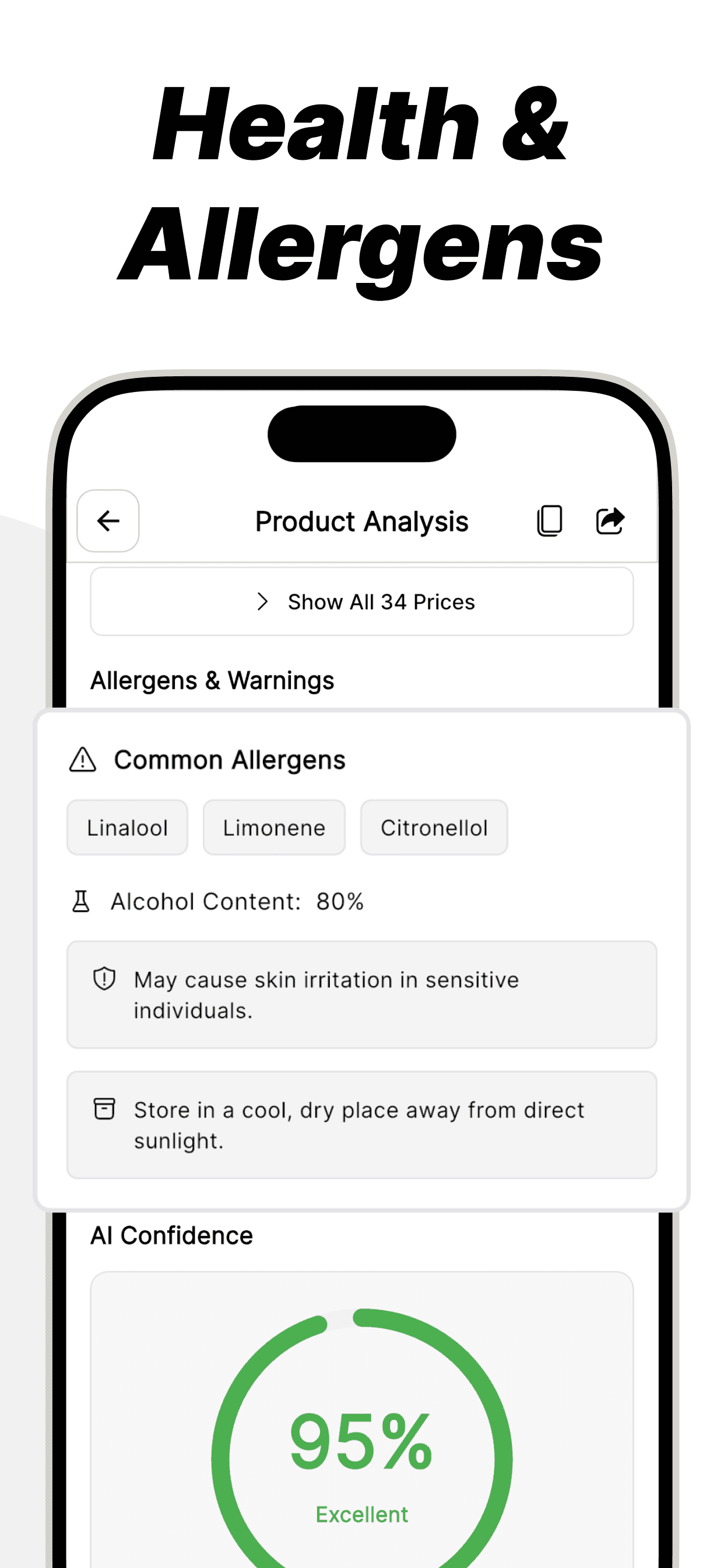Click the chevron inside Show All 34 Prices
This screenshot has height=1568, width=724.
[x=263, y=601]
